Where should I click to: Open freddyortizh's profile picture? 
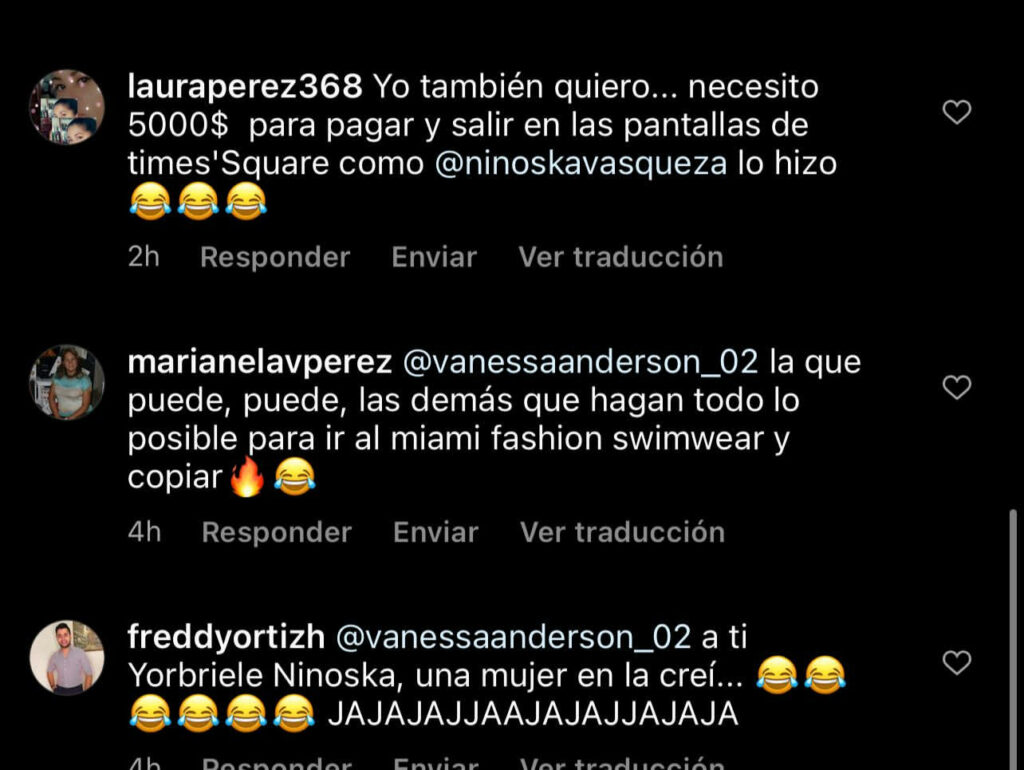[x=67, y=657]
